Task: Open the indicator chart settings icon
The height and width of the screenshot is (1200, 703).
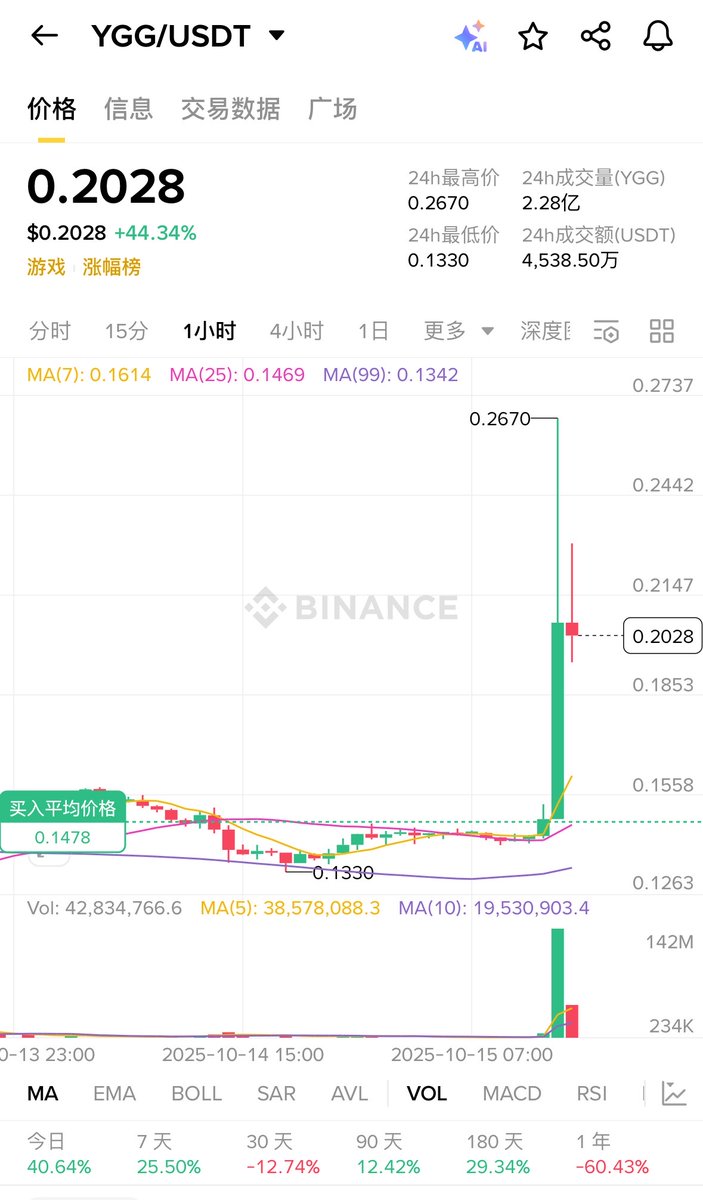Action: click(675, 1093)
